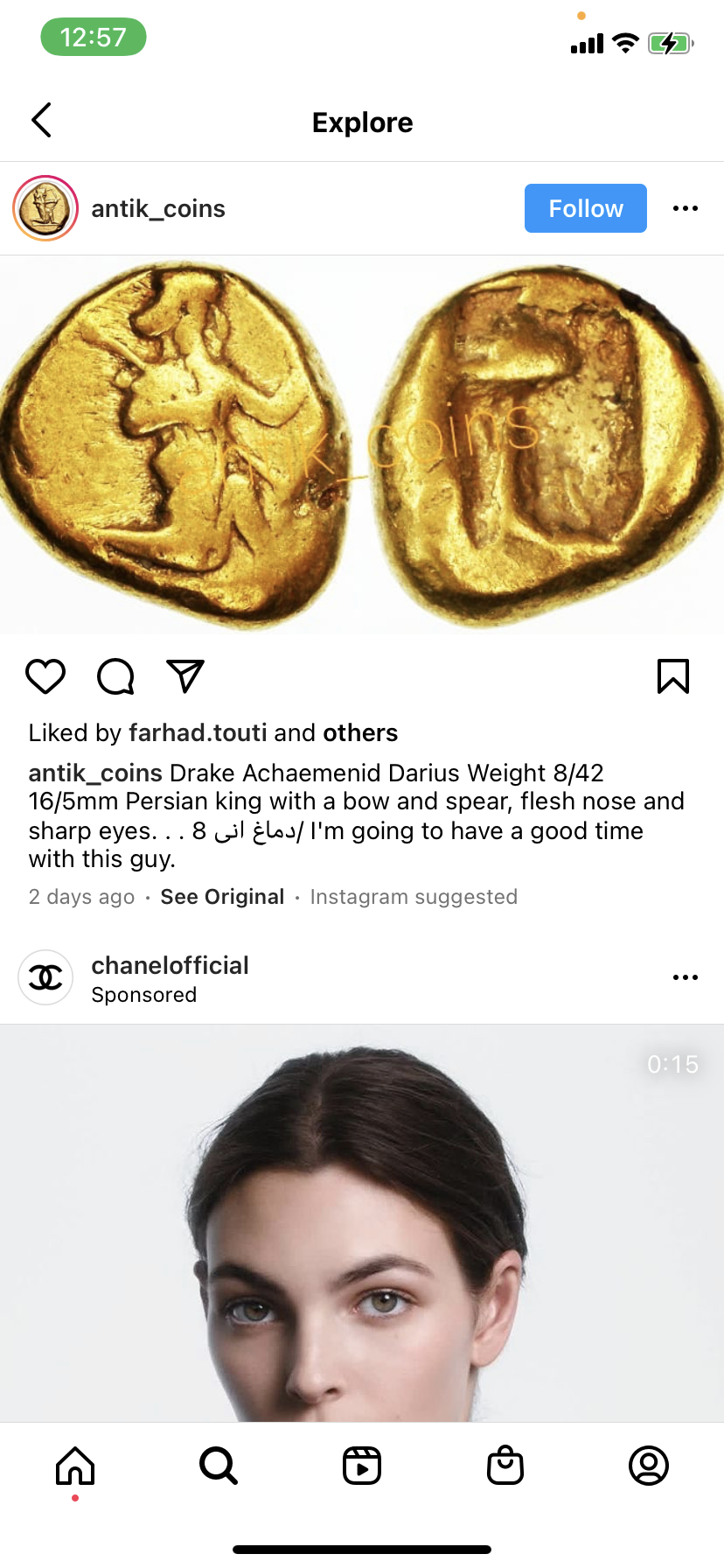Viewport: 724px width, 1568px height.
Task: Switch to the Reels tab
Action: click(x=362, y=1466)
